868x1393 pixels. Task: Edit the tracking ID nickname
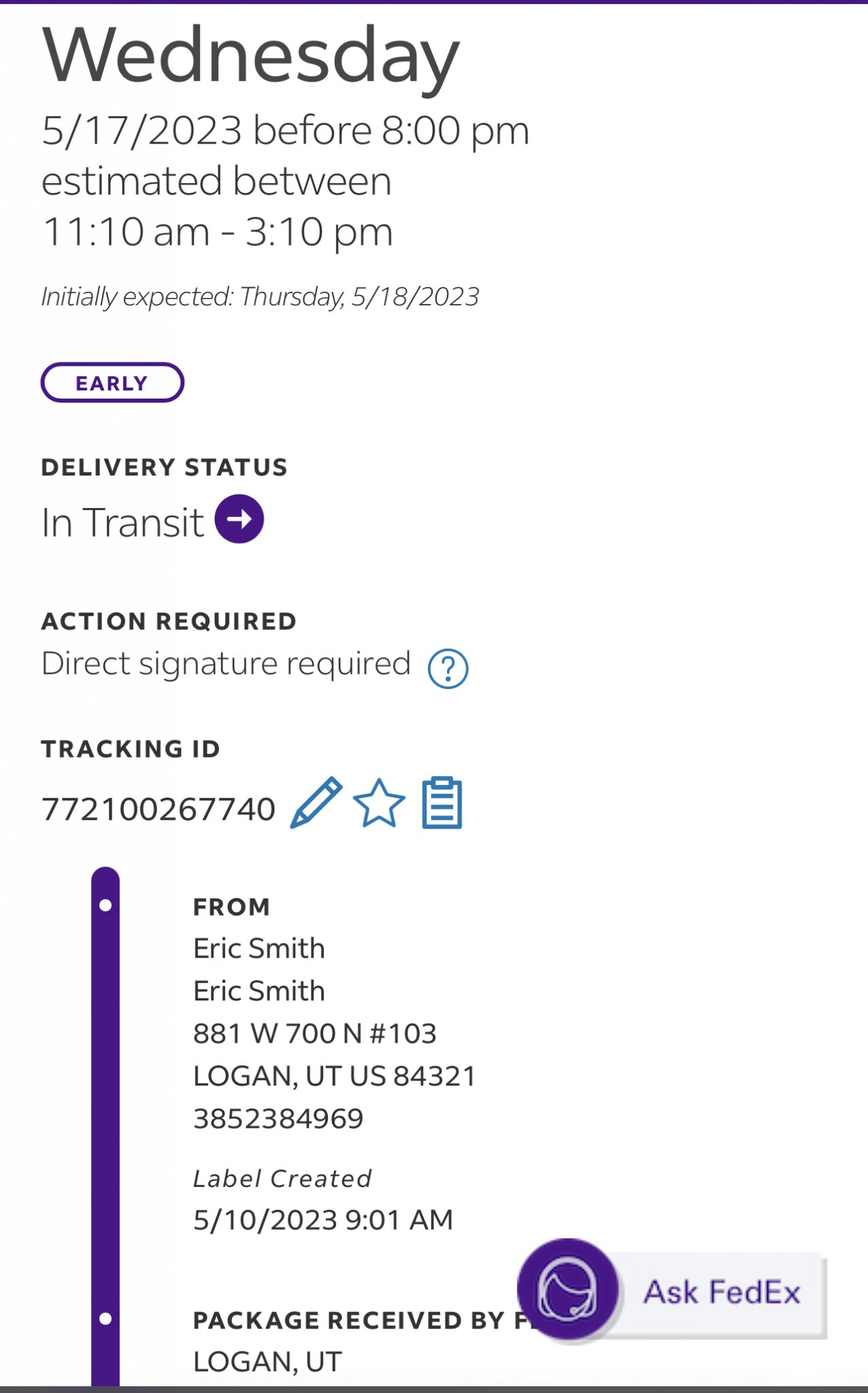(316, 803)
